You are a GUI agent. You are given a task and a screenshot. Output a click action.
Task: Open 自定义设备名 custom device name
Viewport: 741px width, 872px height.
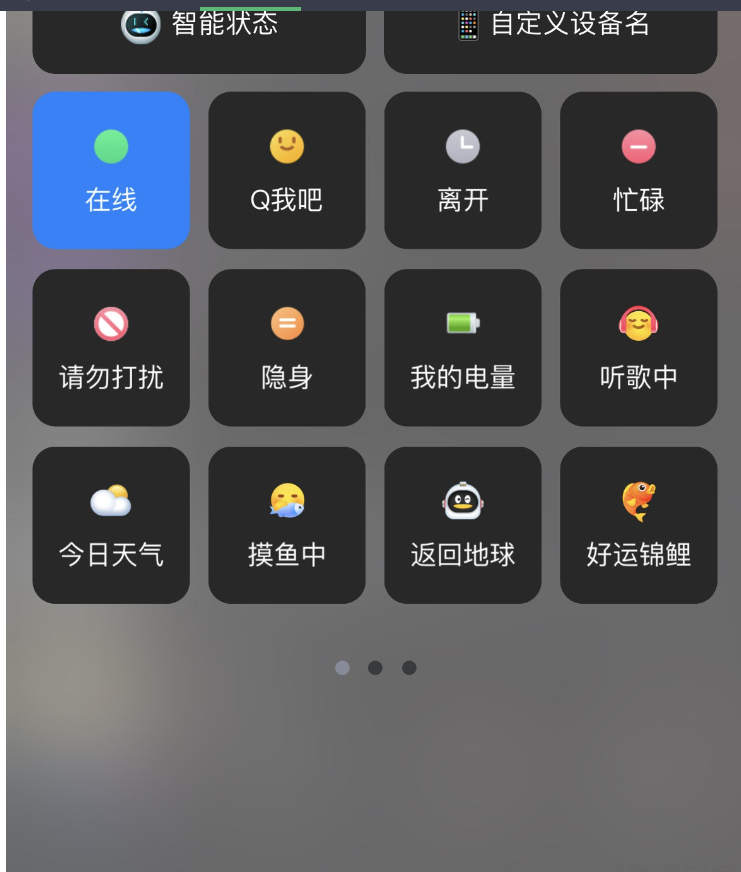(551, 36)
